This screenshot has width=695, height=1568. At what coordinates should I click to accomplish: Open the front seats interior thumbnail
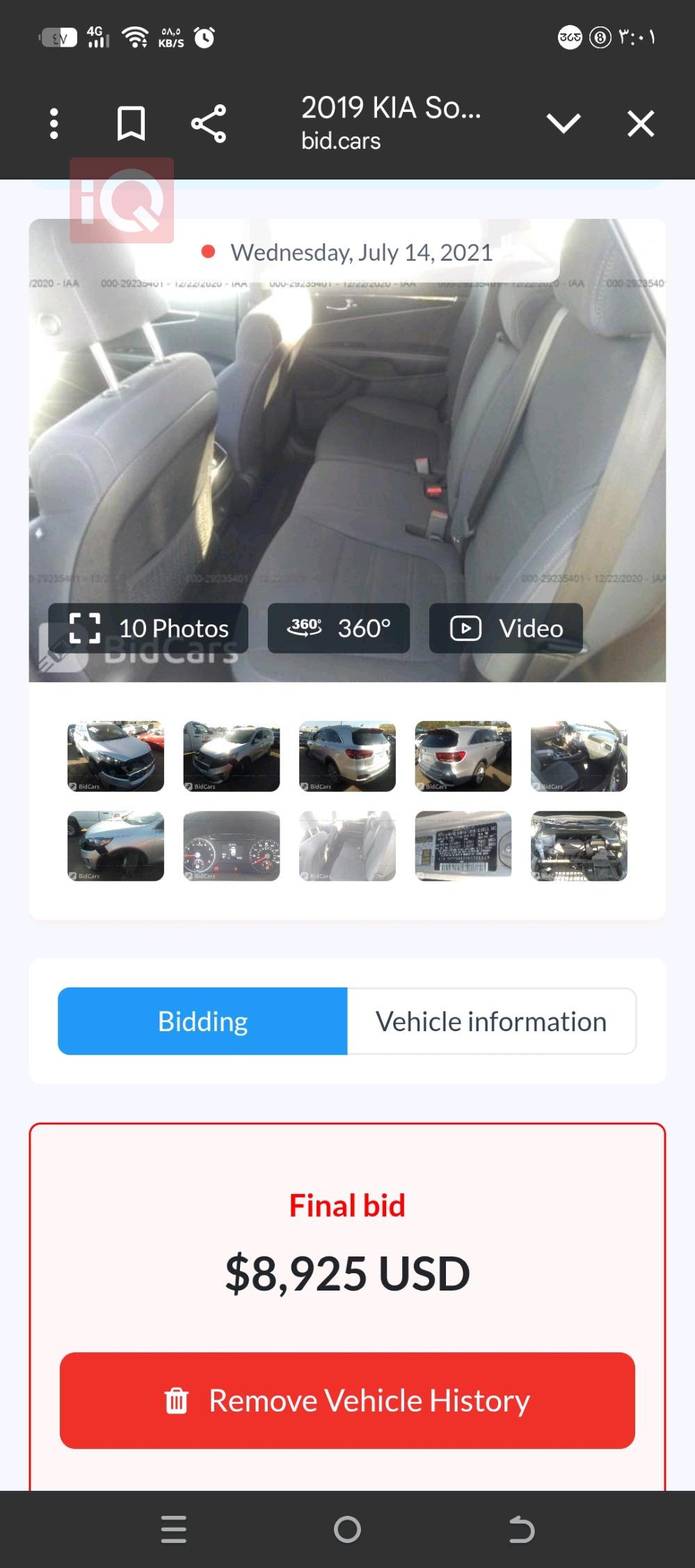coord(579,756)
